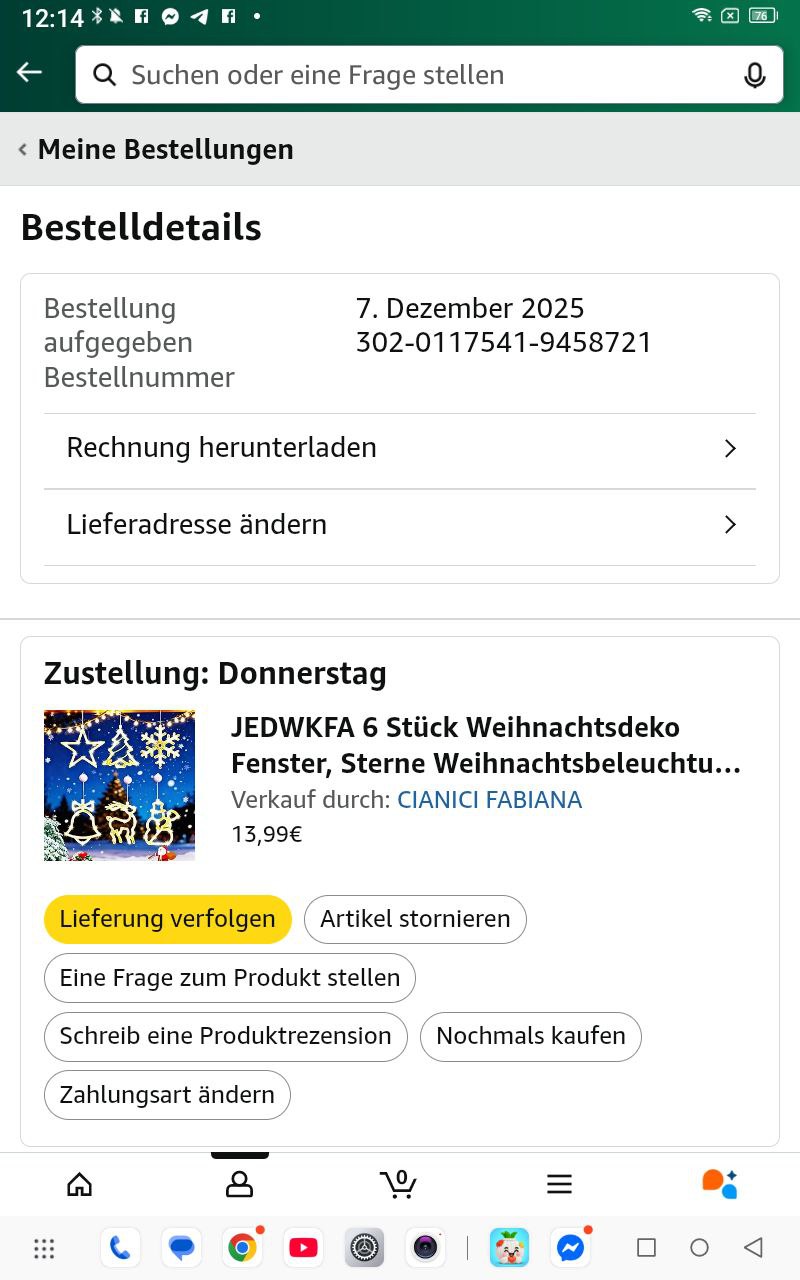Screen dimensions: 800x1280
Task: Select Artikel stornieren
Action: point(415,919)
